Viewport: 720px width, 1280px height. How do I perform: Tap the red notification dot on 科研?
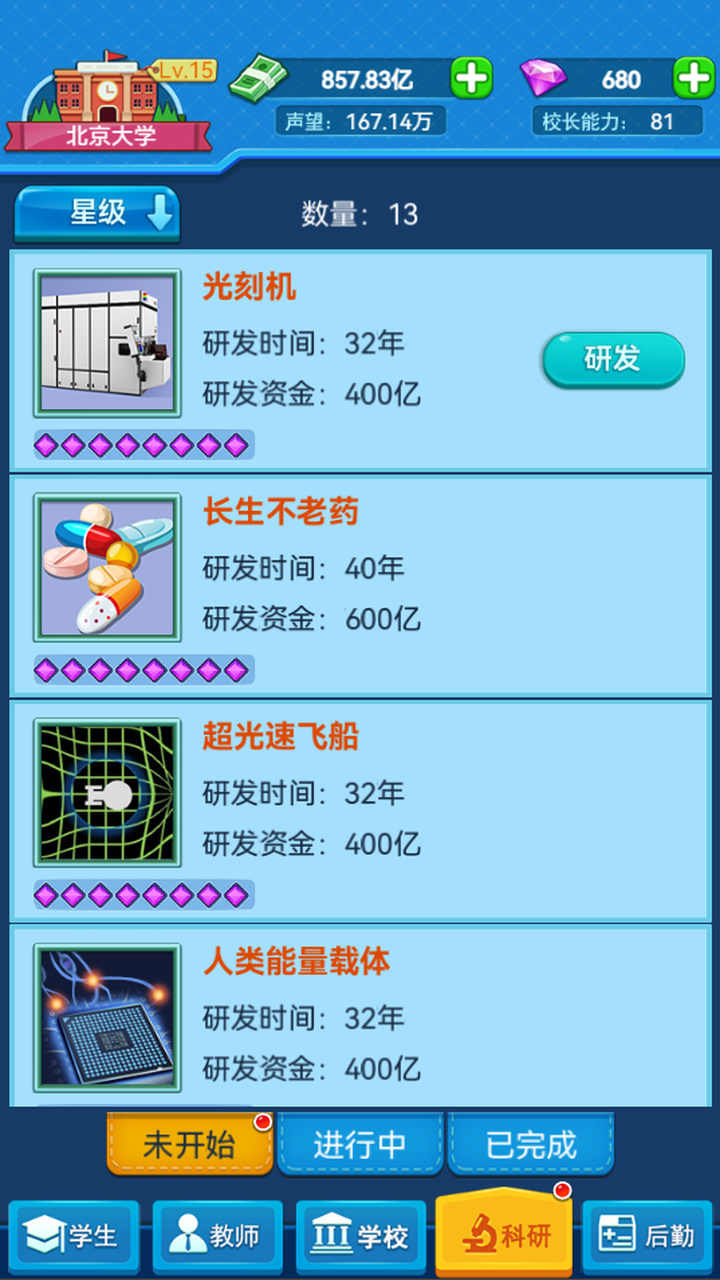click(560, 1192)
